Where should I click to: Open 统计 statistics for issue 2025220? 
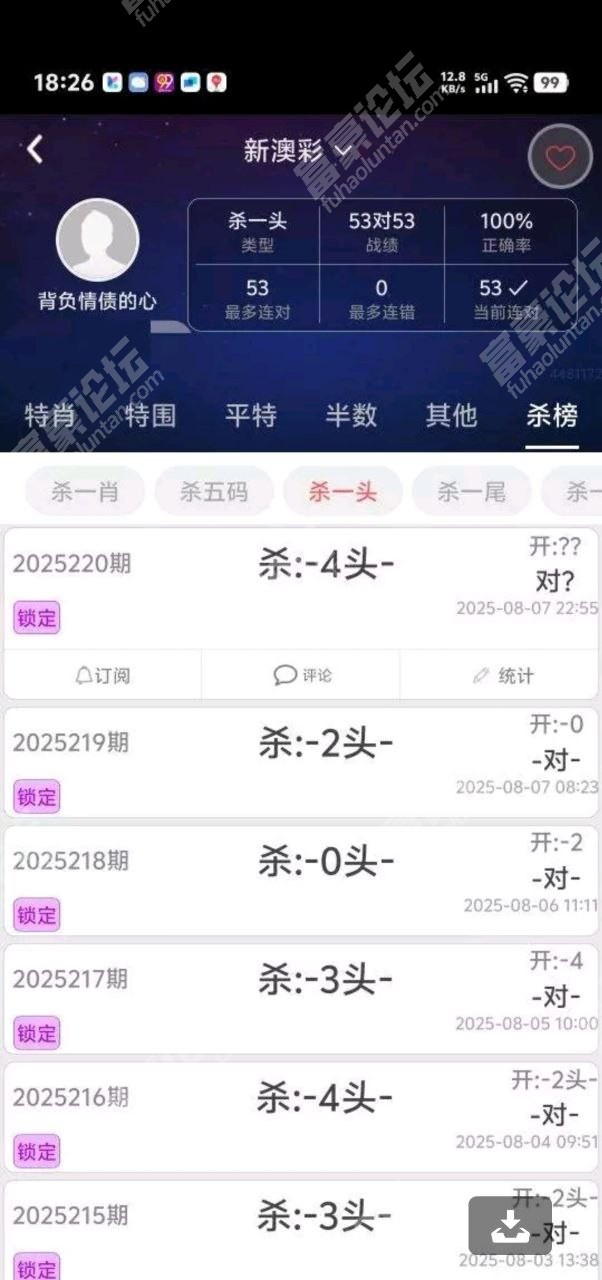point(503,676)
